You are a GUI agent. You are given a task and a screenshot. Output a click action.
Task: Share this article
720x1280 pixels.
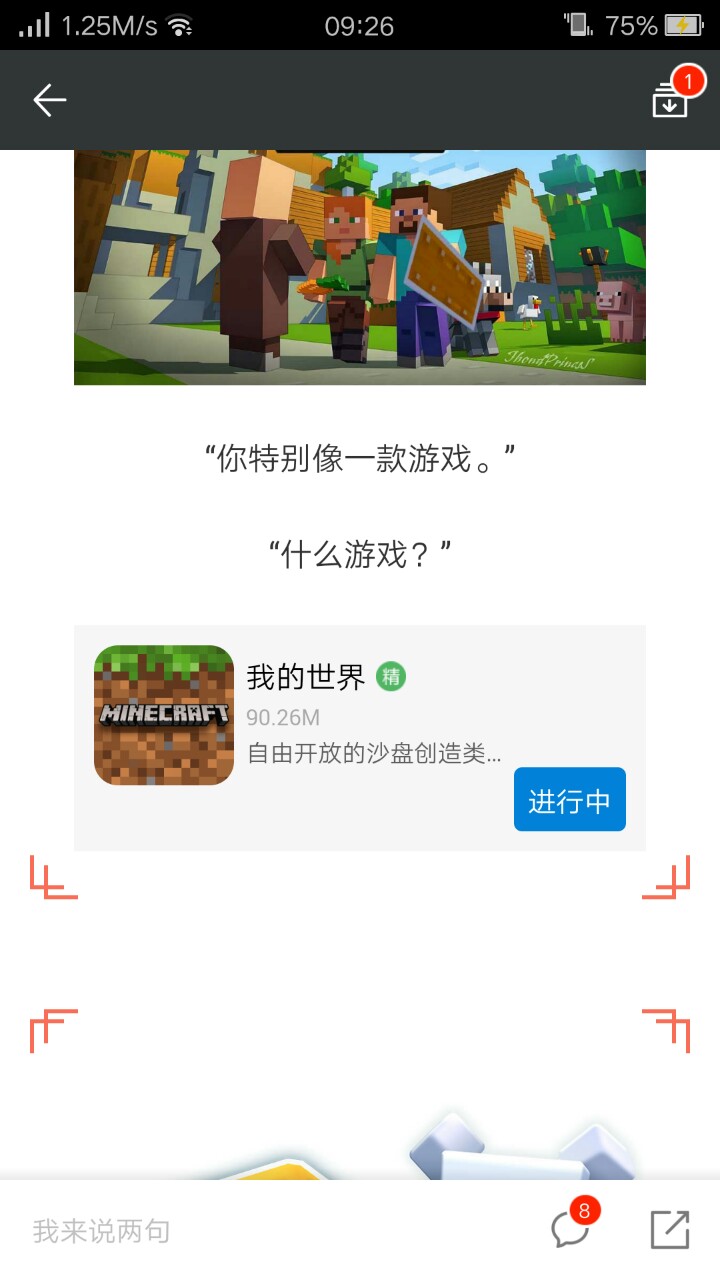(670, 1230)
